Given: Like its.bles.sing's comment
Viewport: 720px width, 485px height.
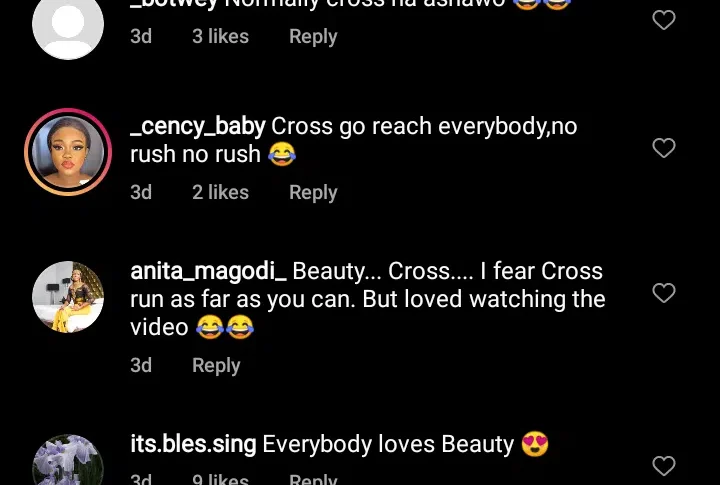Looking at the screenshot, I should pyautogui.click(x=664, y=465).
